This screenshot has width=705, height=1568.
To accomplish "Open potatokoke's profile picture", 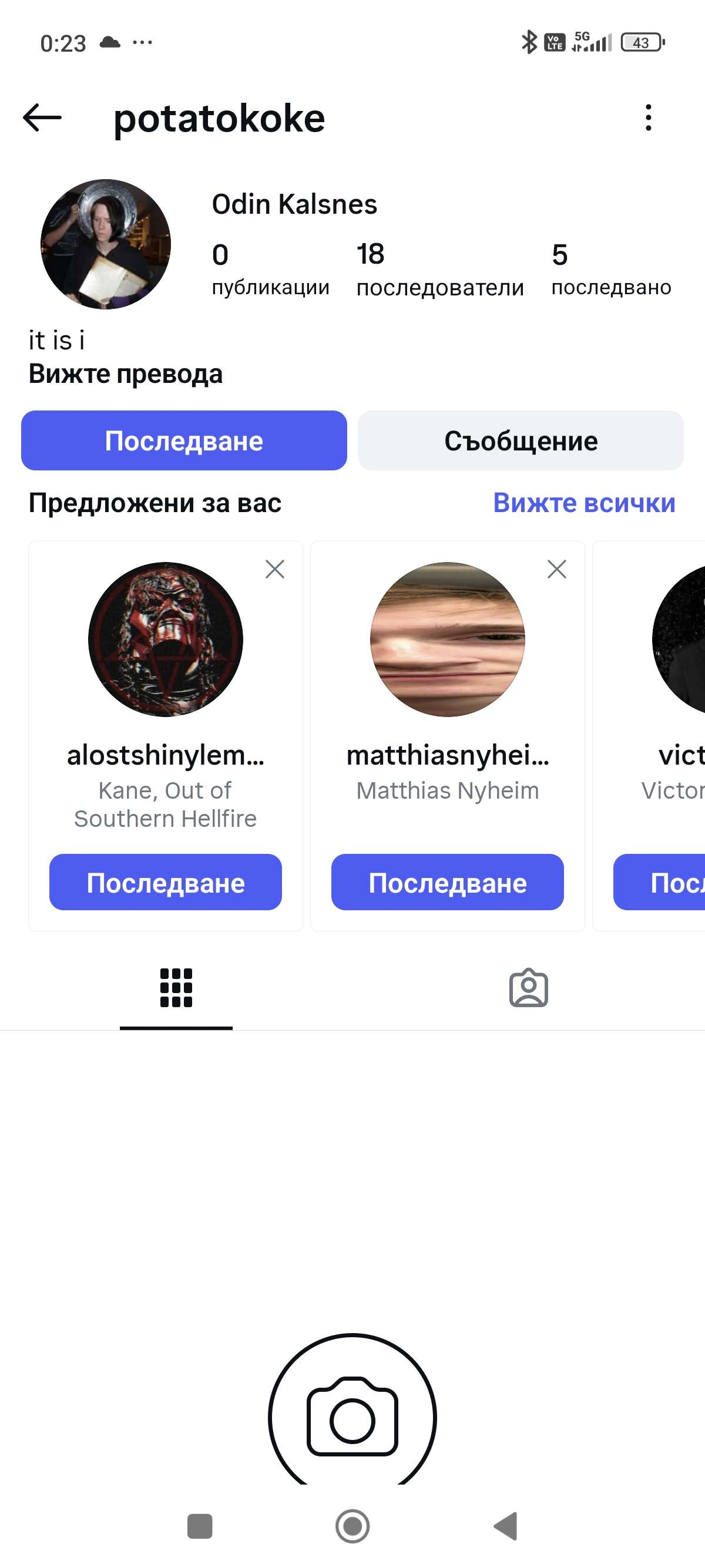I will 106,244.
